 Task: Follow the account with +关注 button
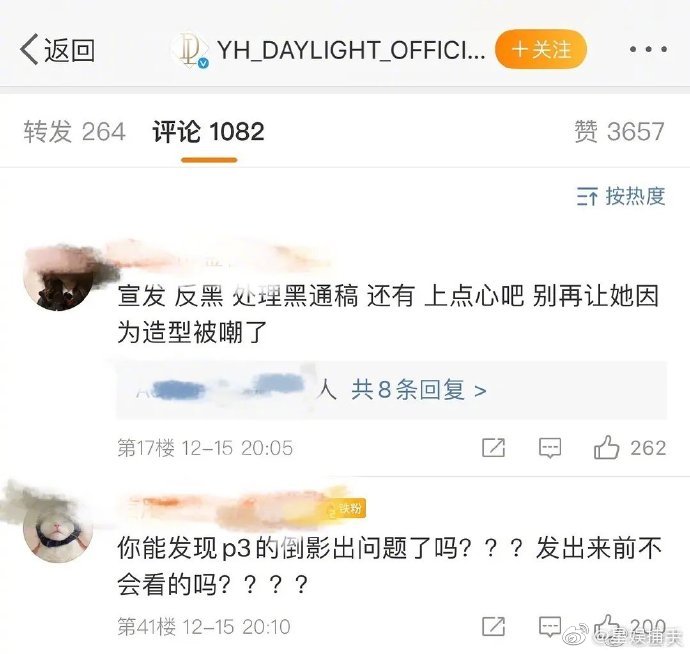coord(540,50)
